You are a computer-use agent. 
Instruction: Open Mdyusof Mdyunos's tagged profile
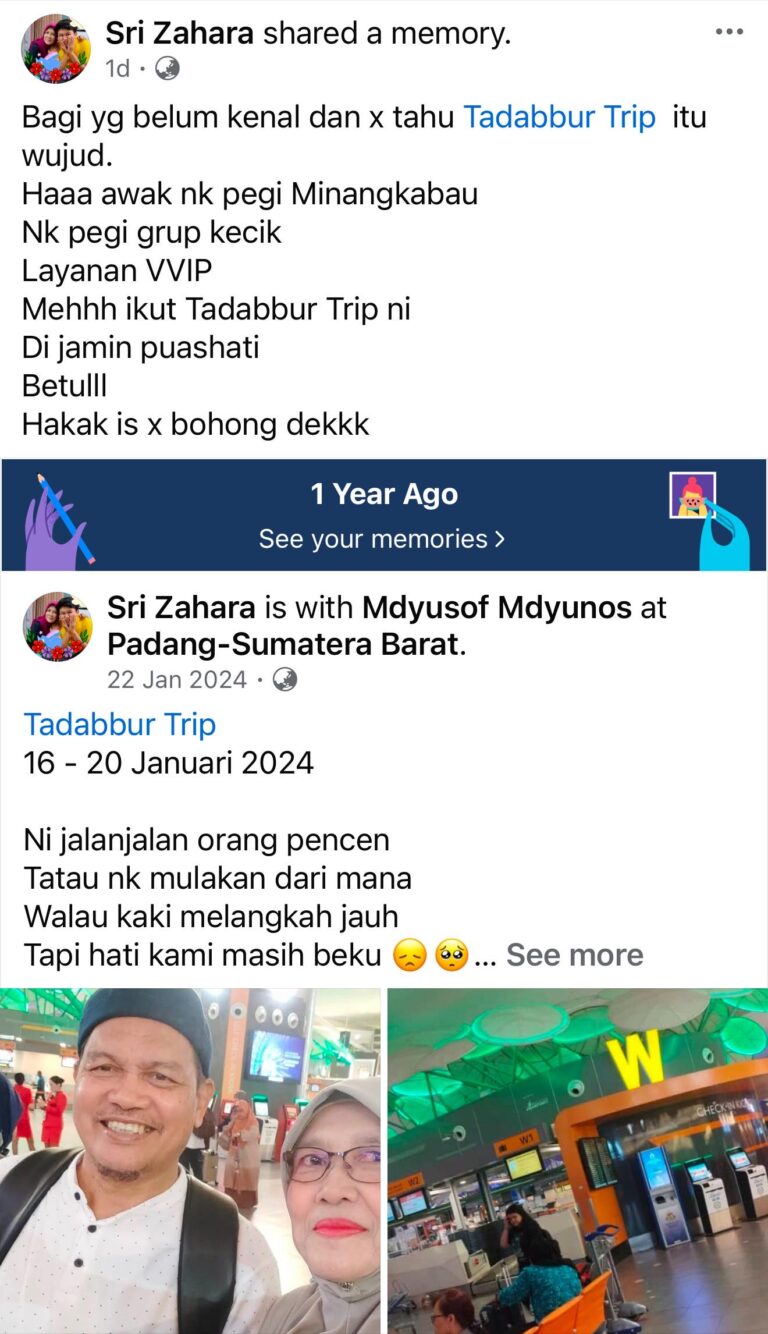coord(497,607)
